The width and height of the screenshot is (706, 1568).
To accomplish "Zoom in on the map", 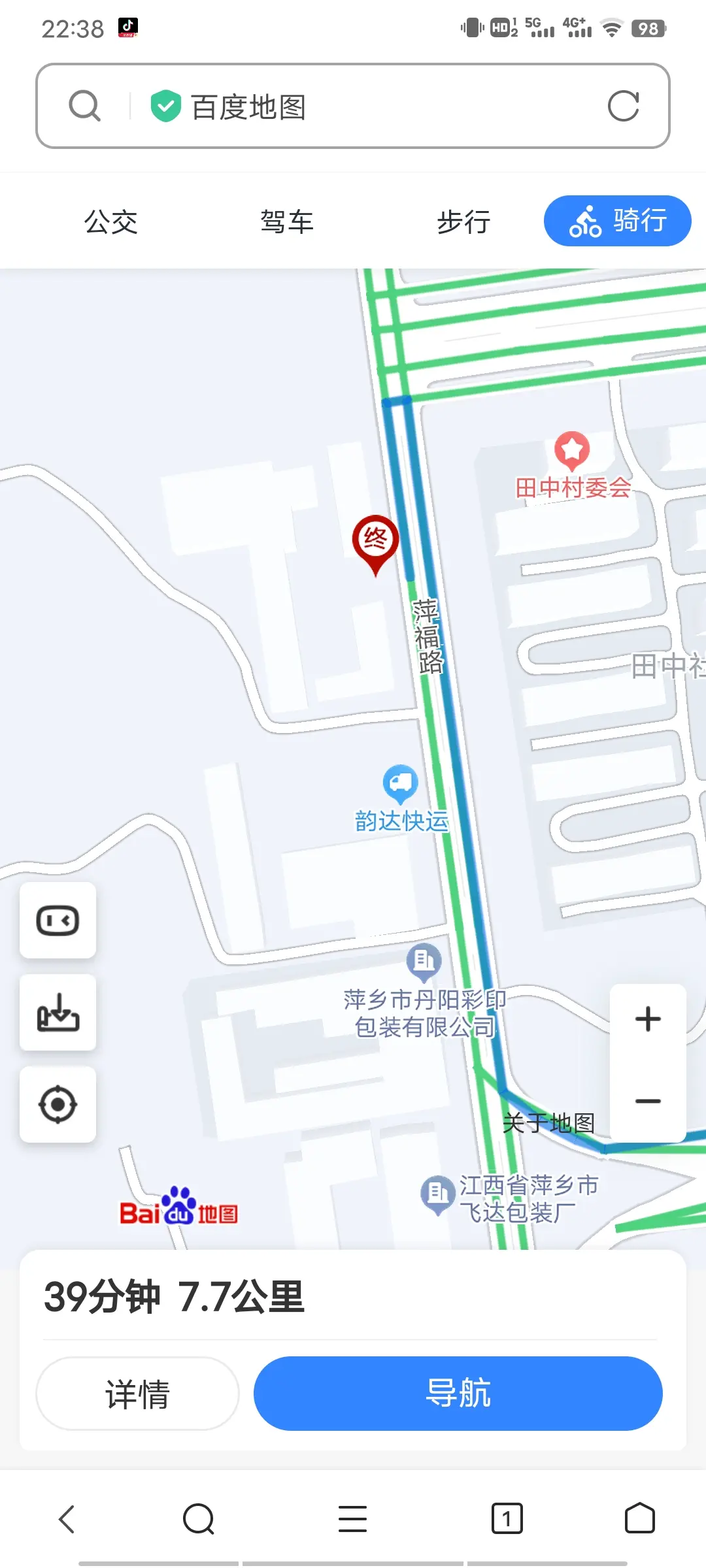I will pos(648,1019).
